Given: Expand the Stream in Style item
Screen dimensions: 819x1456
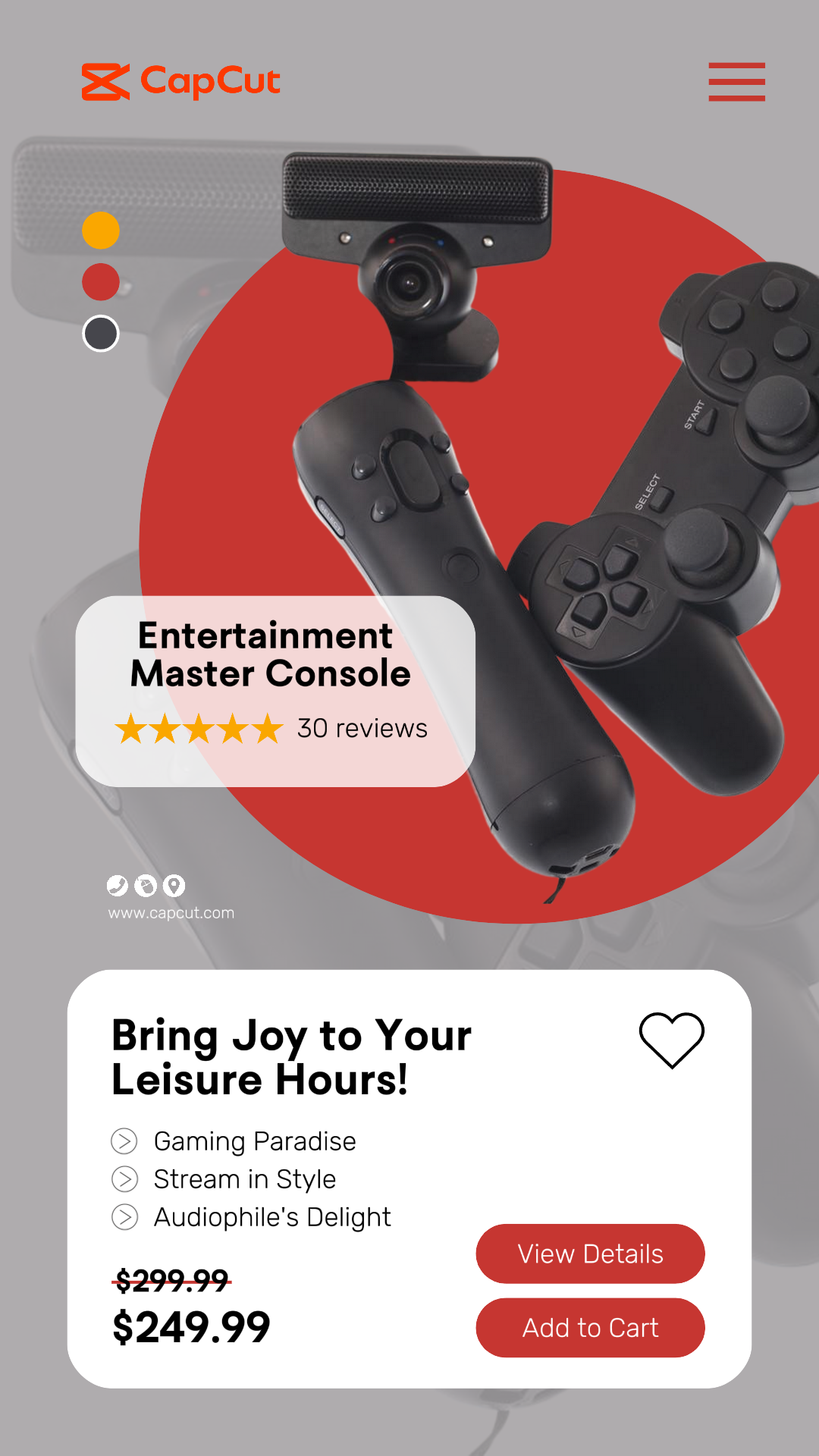Looking at the screenshot, I should (124, 1179).
